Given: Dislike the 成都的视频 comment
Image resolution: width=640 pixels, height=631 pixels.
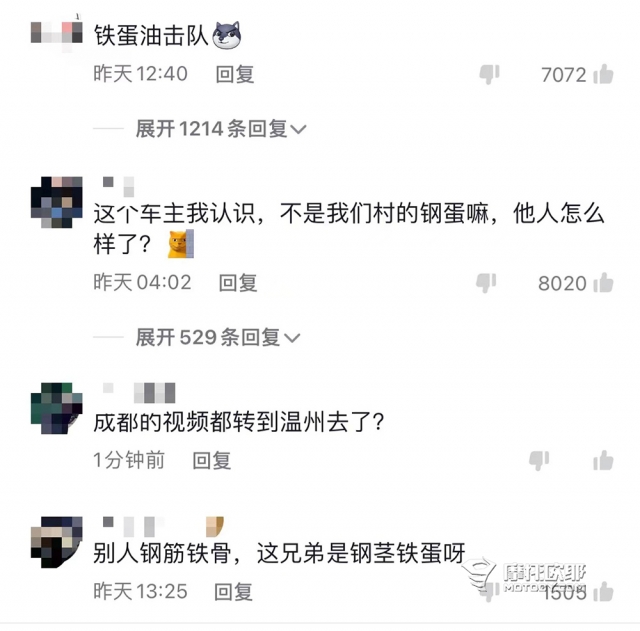Looking at the screenshot, I should 538,461.
